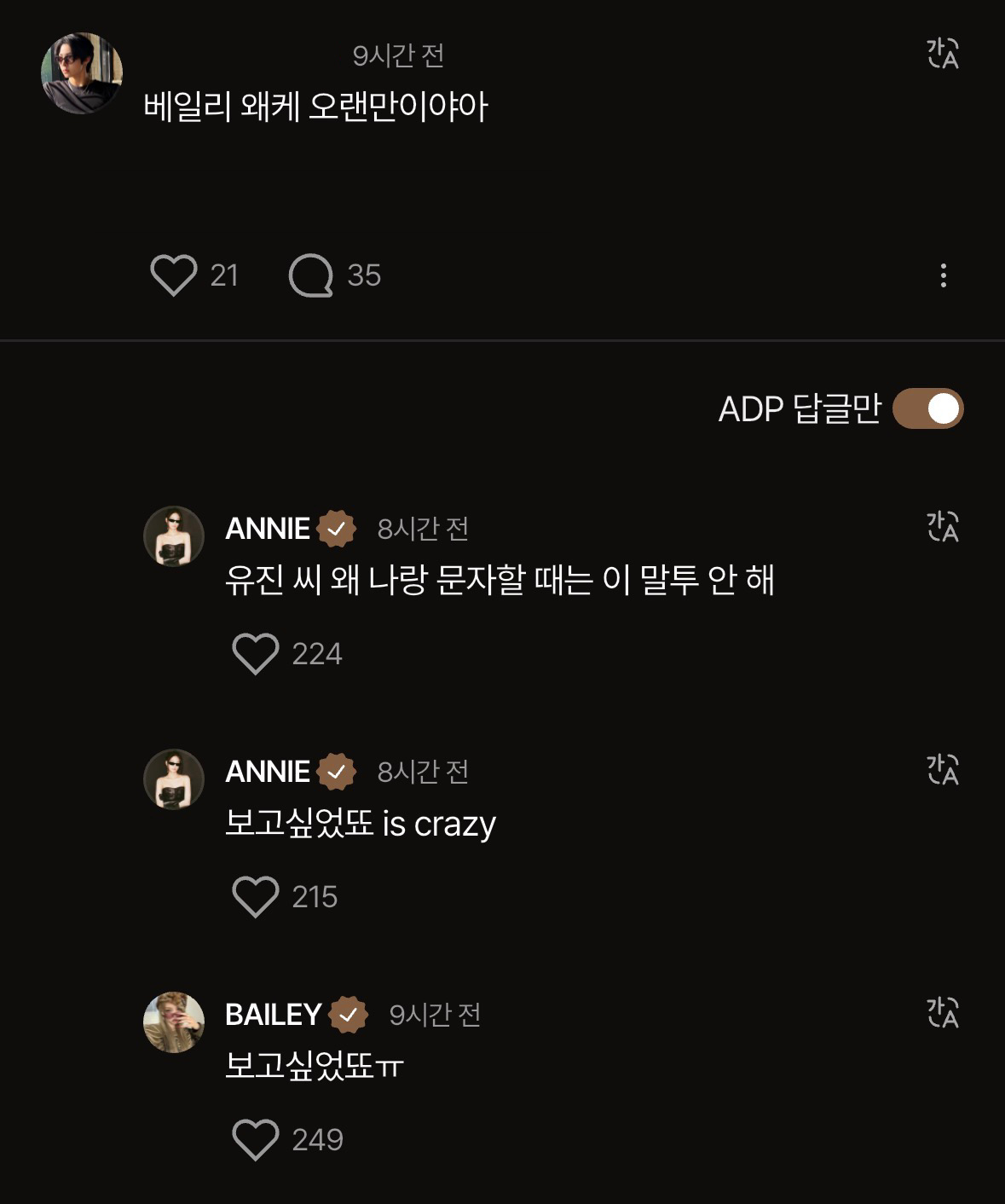
Task: Open BAILEY's profile picture
Action: click(x=174, y=1022)
